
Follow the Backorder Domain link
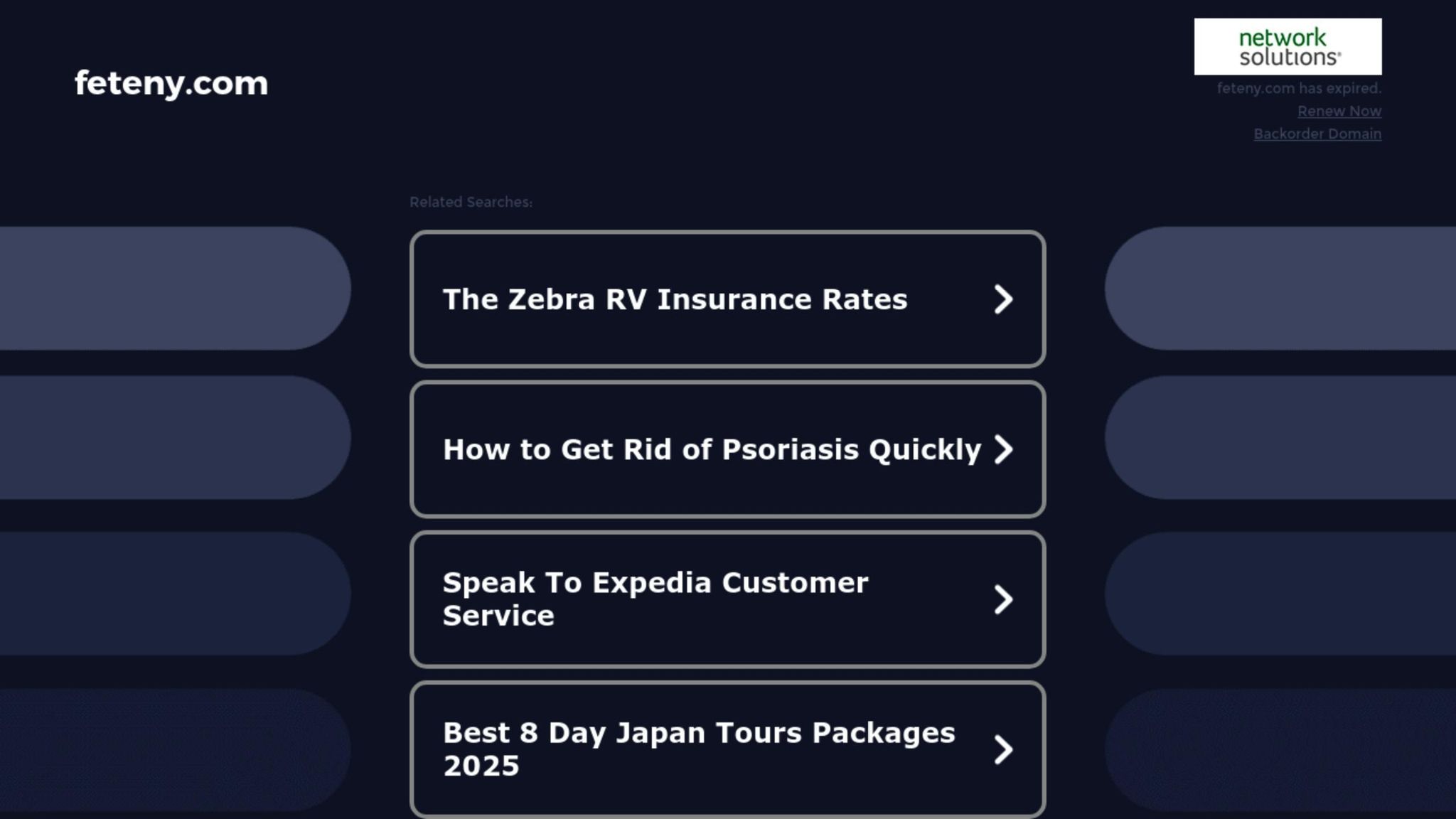pyautogui.click(x=1317, y=134)
